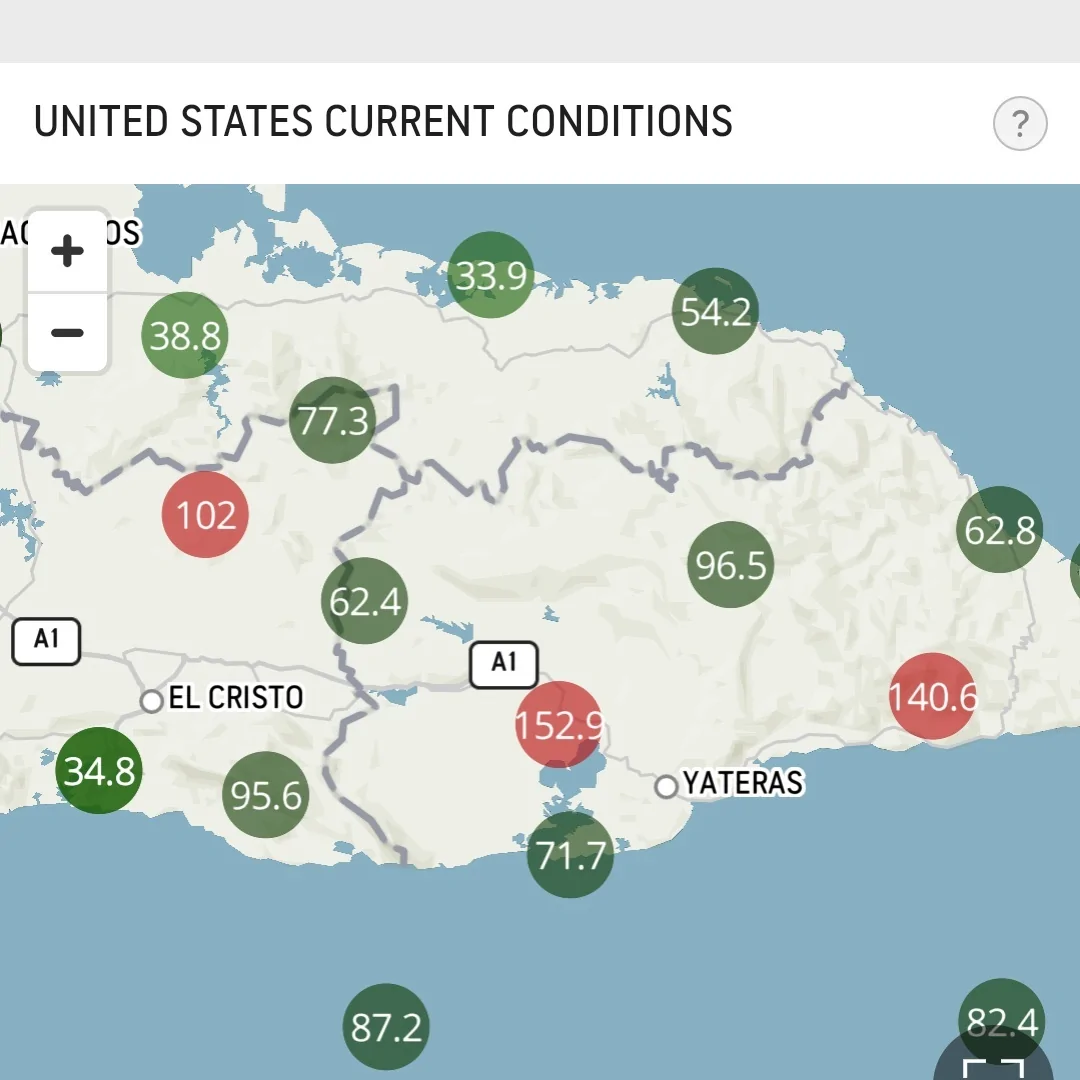Viewport: 1080px width, 1080px height.
Task: Tap the 34.8 marker
Action: (x=99, y=771)
